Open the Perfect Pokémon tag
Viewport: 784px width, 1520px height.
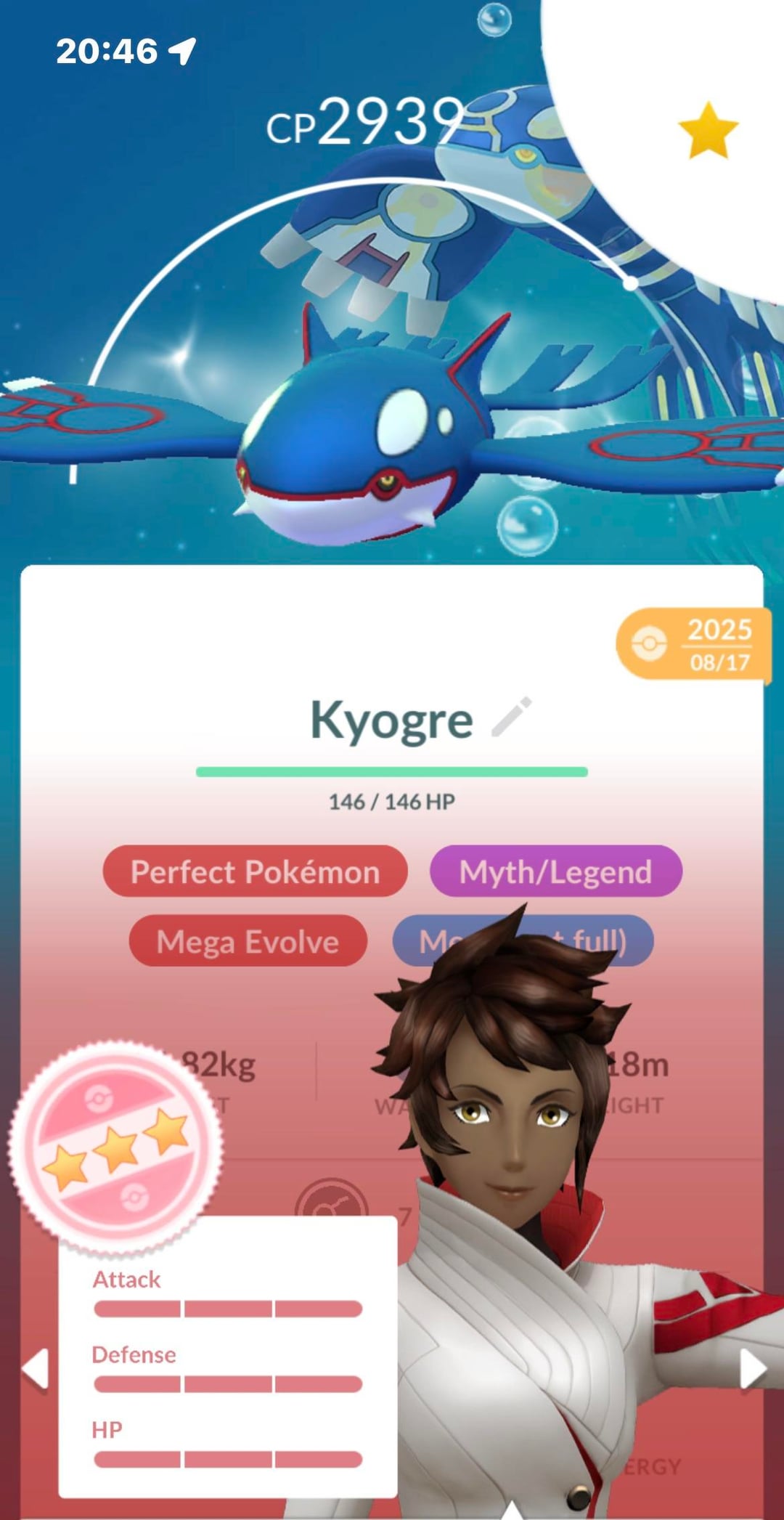point(255,871)
